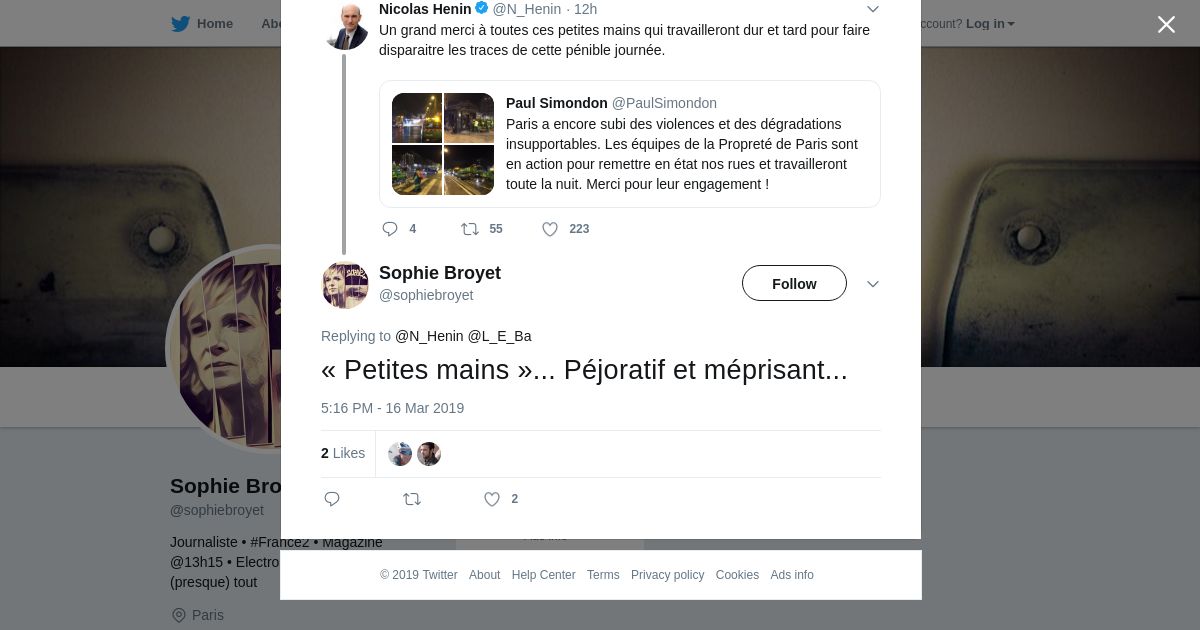Open the @N_Henin mention link

(429, 336)
